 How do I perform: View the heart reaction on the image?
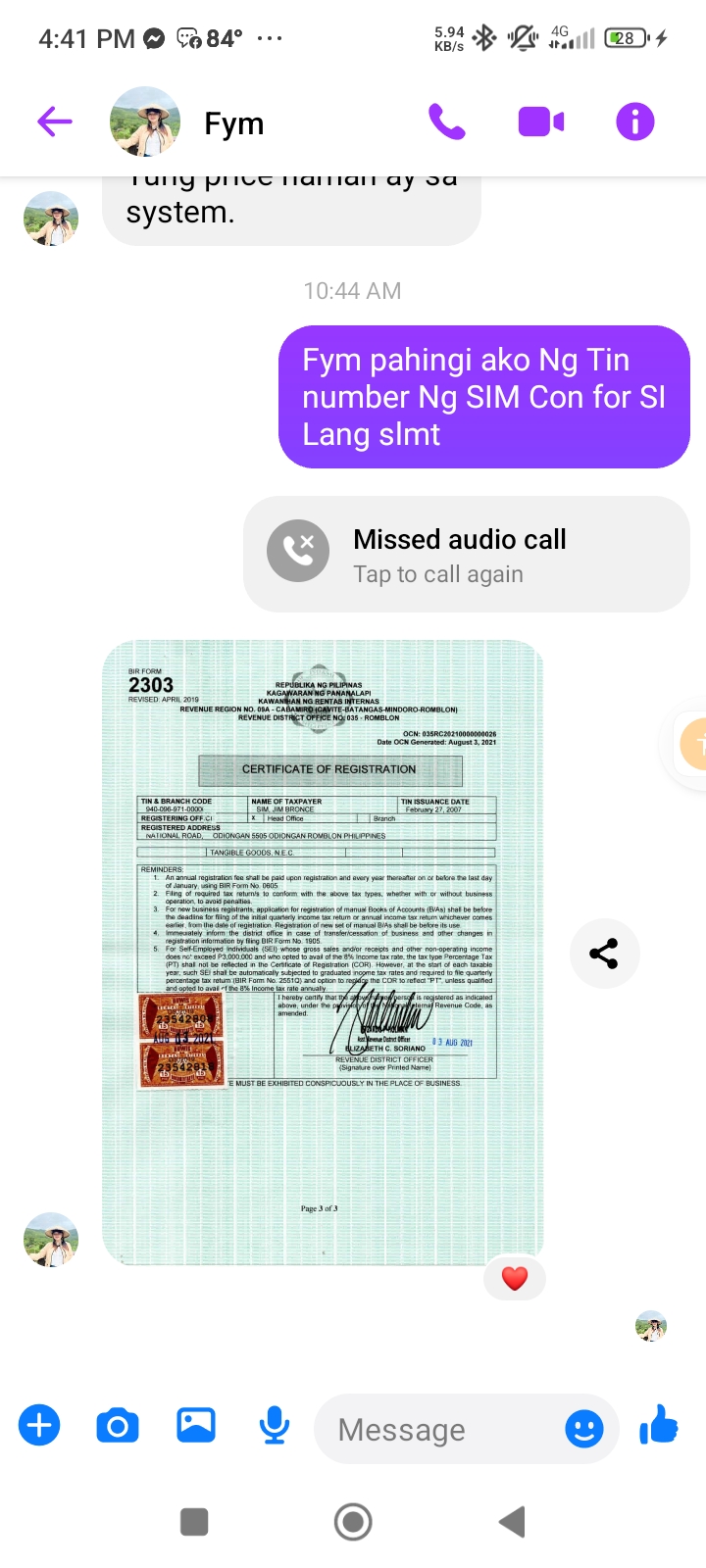[515, 1278]
